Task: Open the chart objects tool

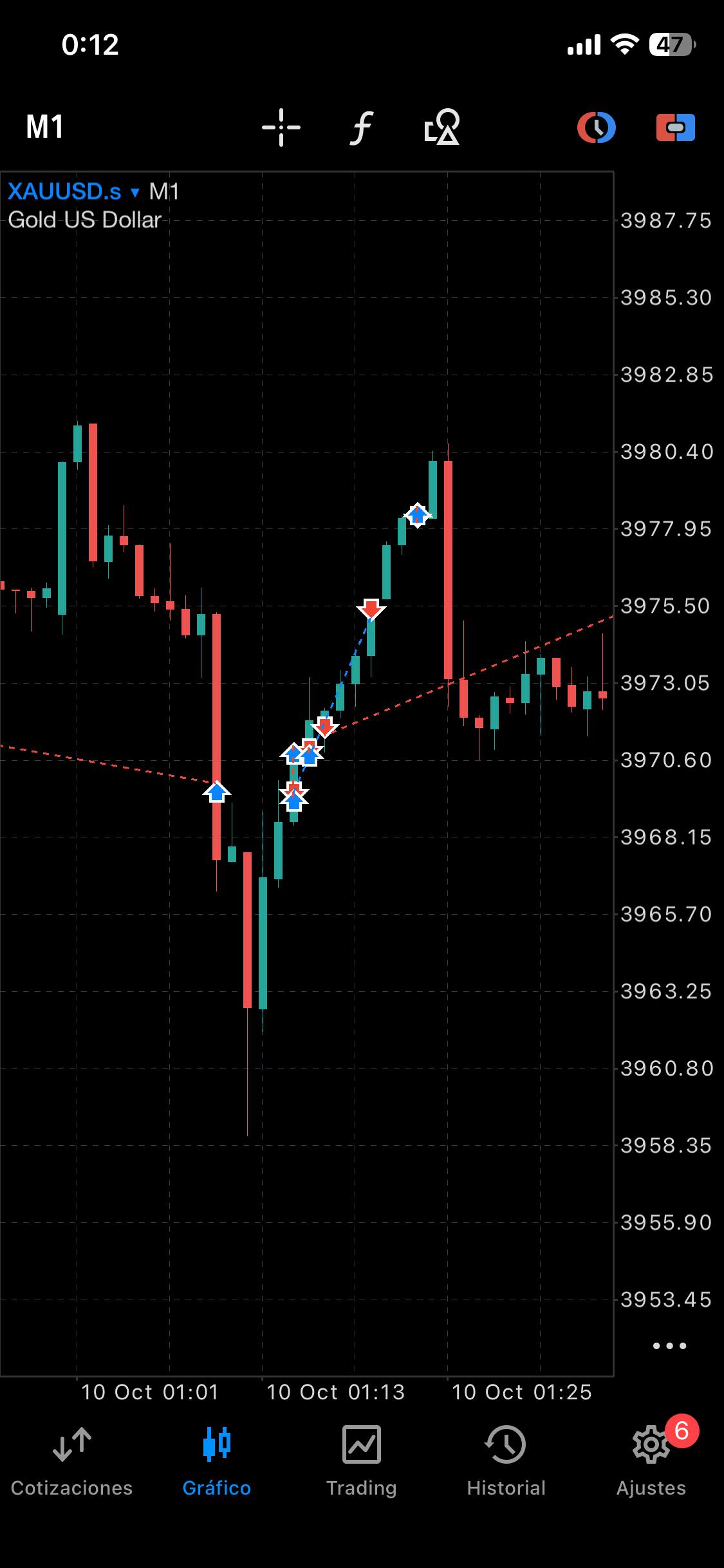Action: tap(442, 127)
